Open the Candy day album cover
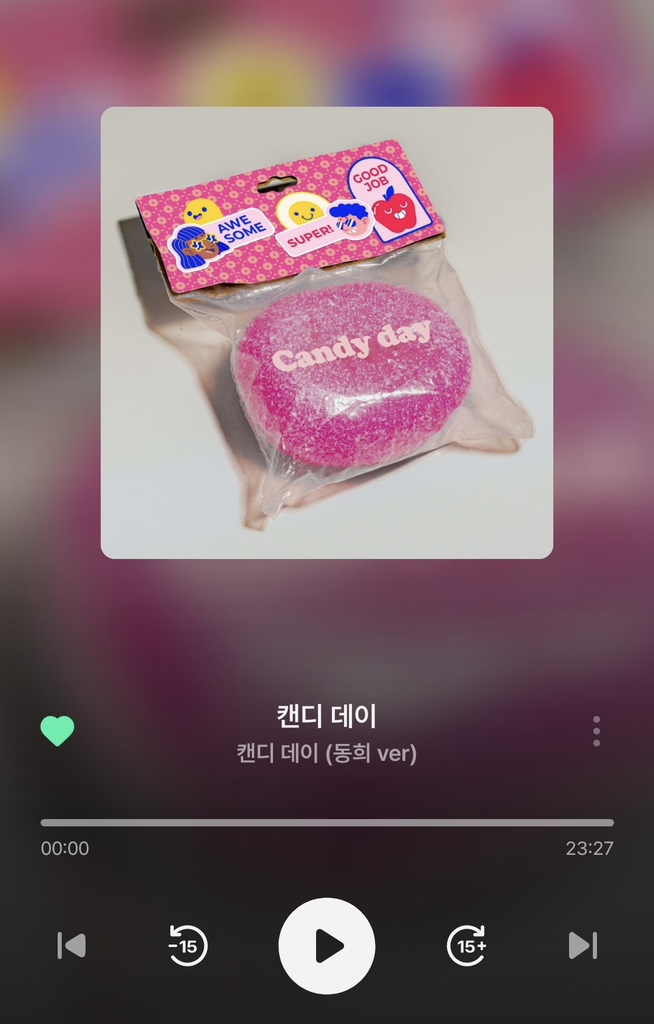This screenshot has height=1024, width=654. (327, 332)
